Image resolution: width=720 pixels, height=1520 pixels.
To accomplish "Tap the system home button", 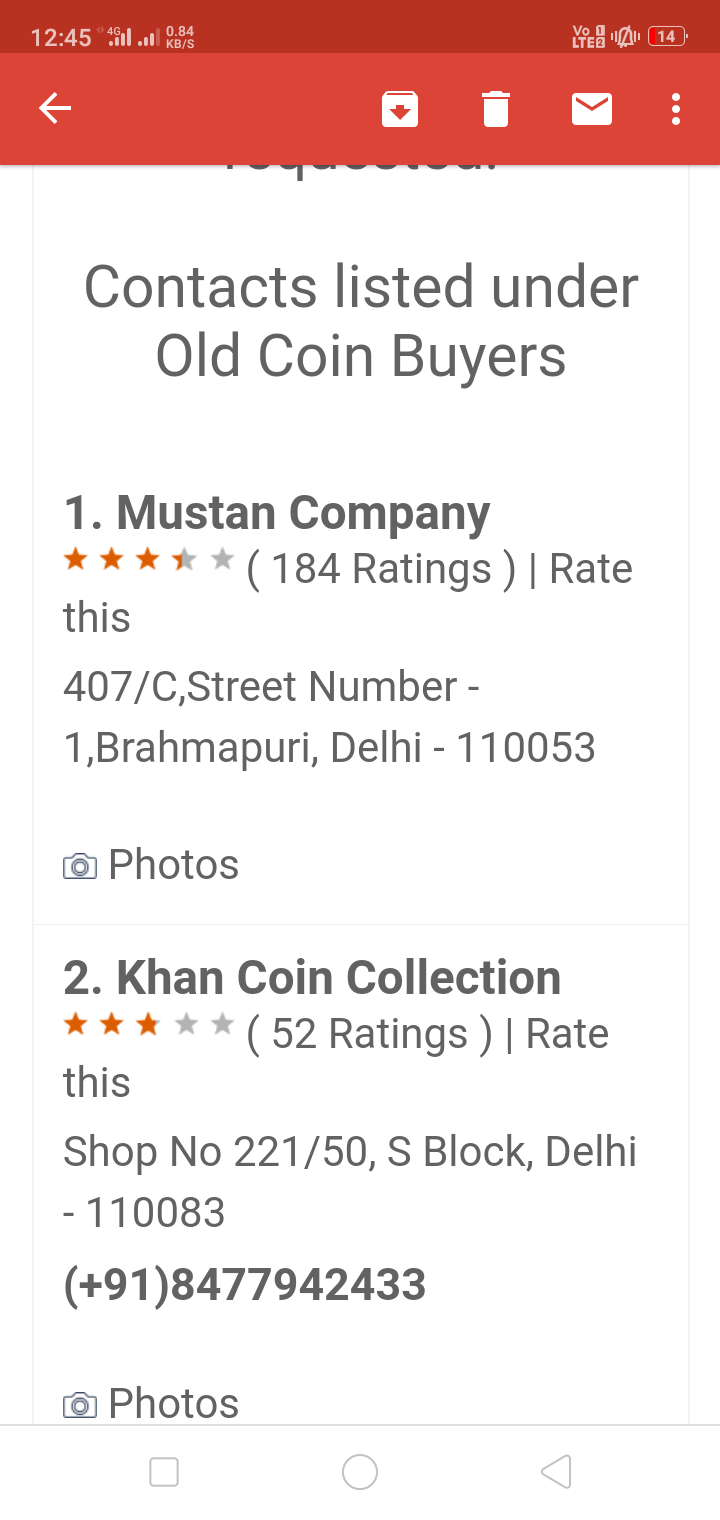I will [x=360, y=1472].
